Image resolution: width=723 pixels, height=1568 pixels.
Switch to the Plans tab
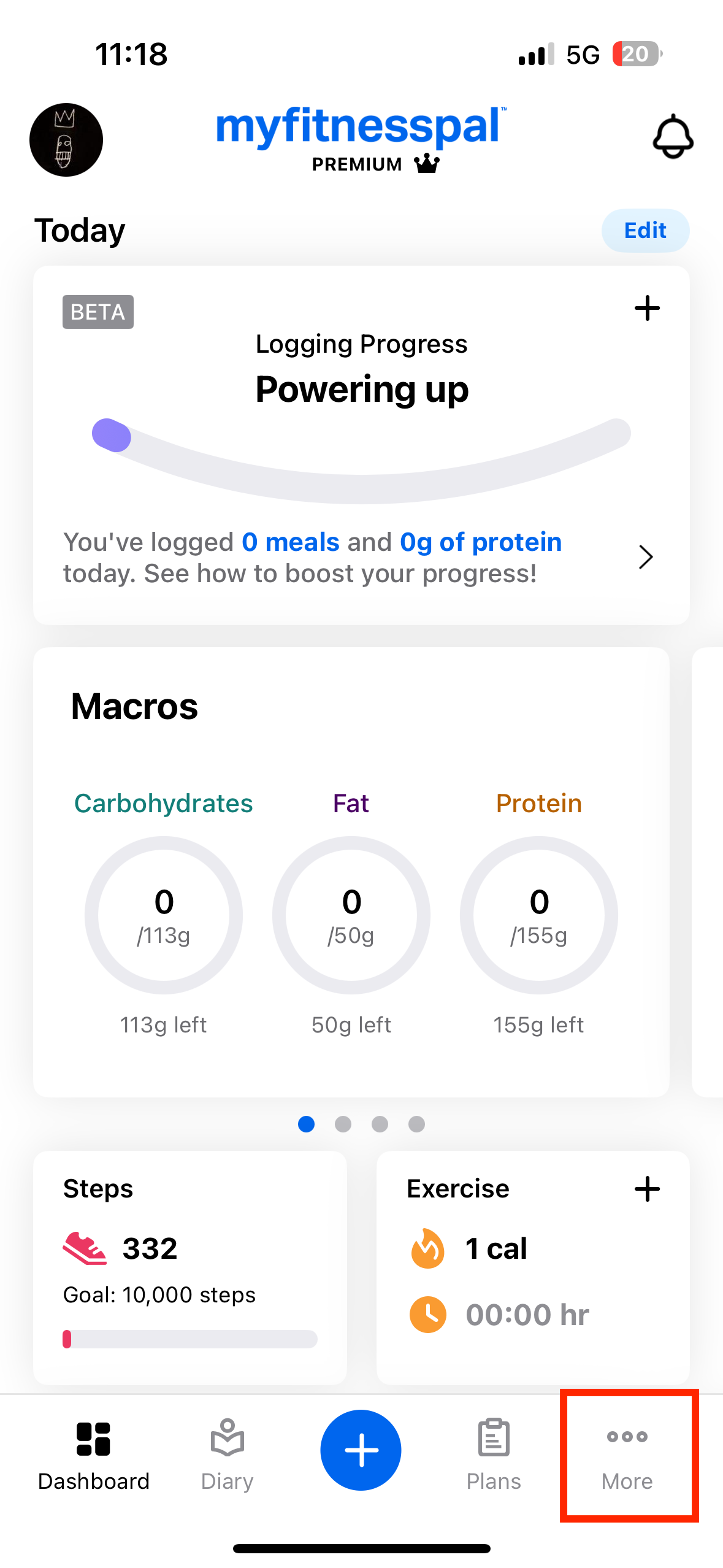click(494, 1455)
